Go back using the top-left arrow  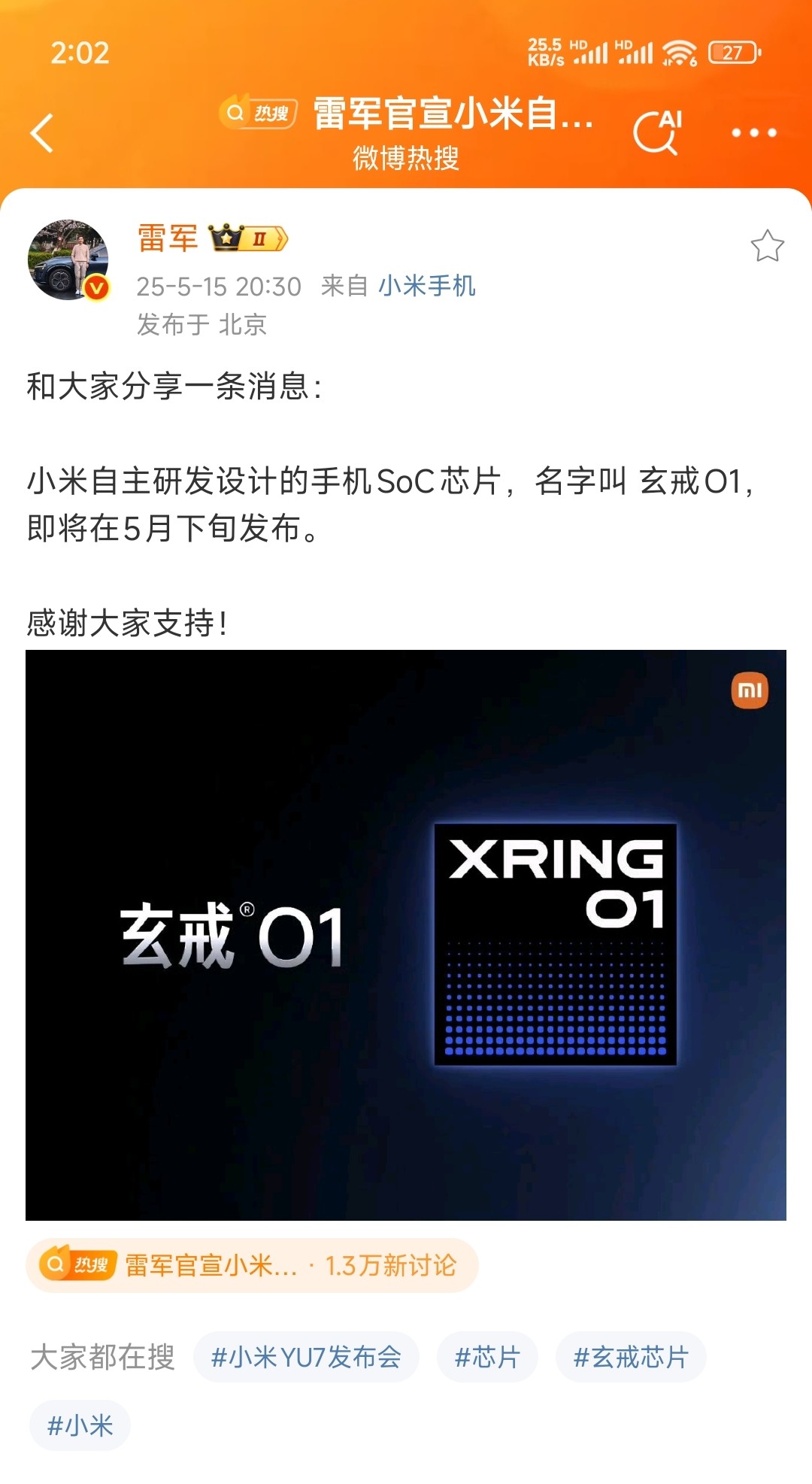[42, 133]
